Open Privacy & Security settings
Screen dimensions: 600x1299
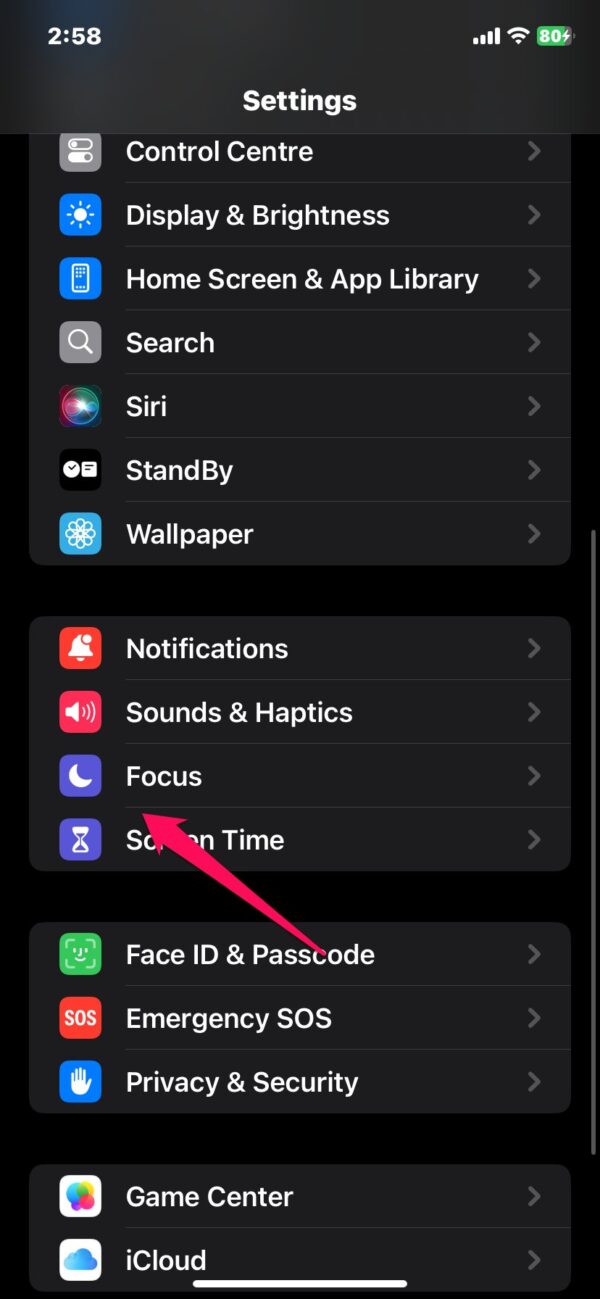pyautogui.click(x=300, y=1082)
